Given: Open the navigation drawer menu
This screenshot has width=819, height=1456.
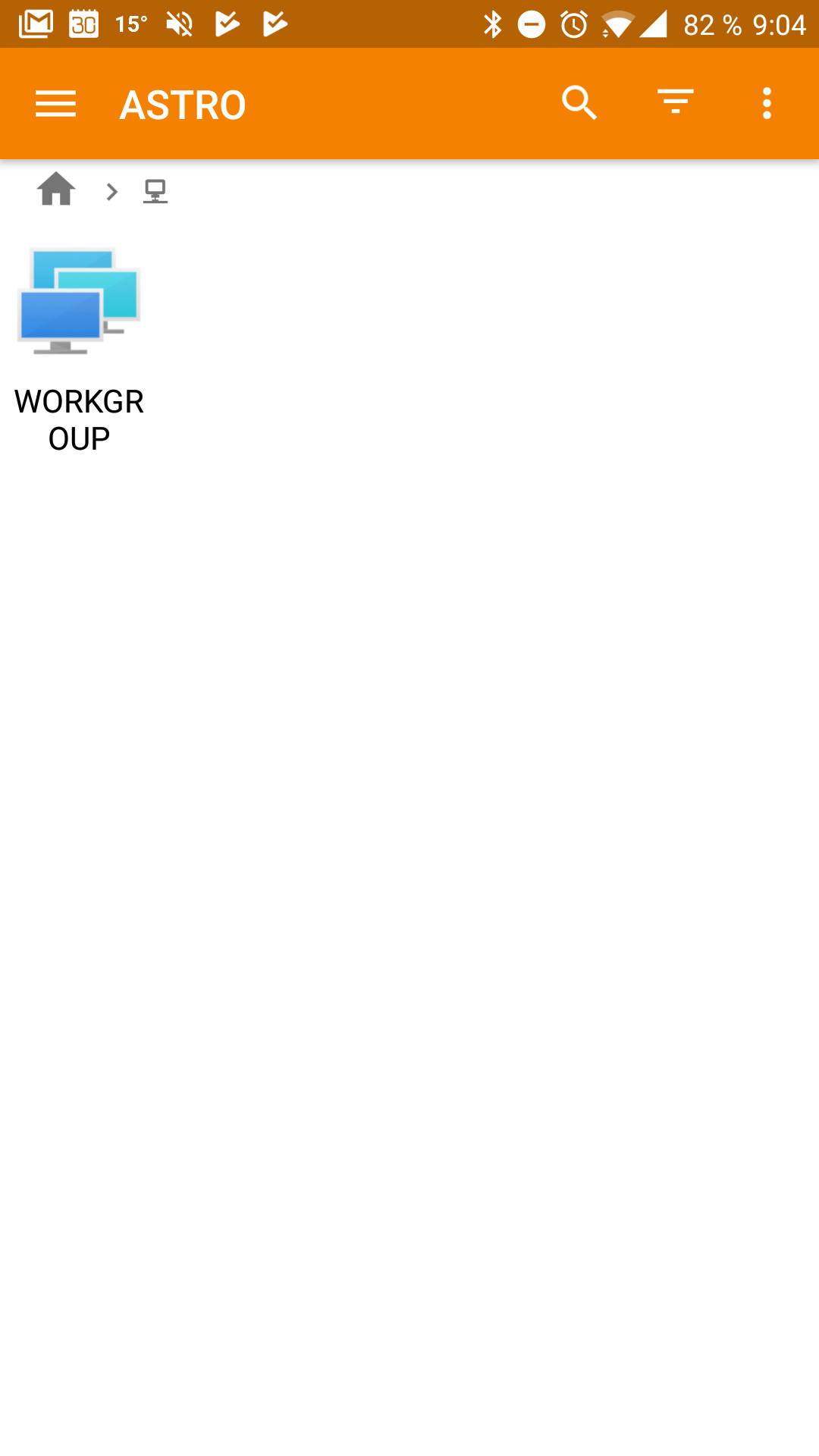Looking at the screenshot, I should 55,104.
